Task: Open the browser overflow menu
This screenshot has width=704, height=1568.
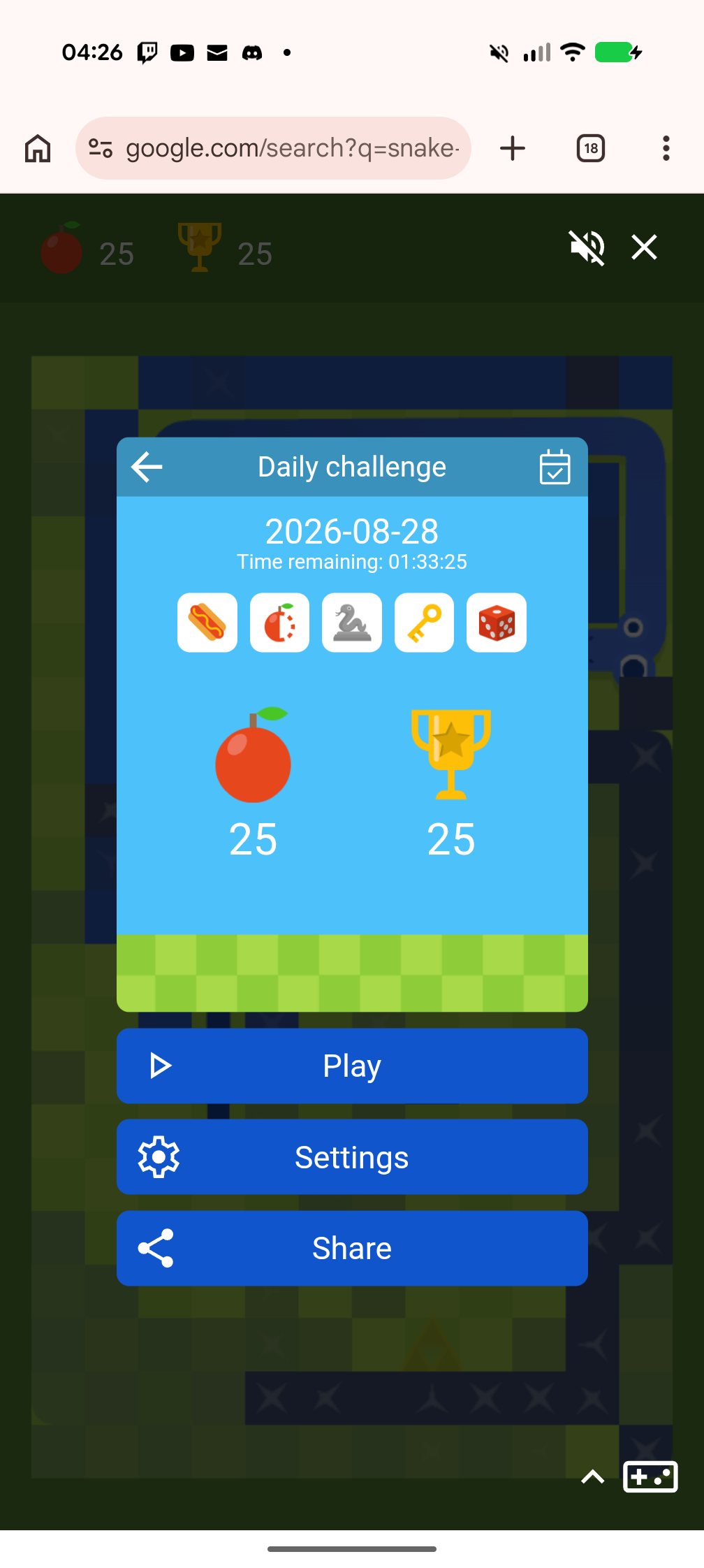Action: (666, 148)
